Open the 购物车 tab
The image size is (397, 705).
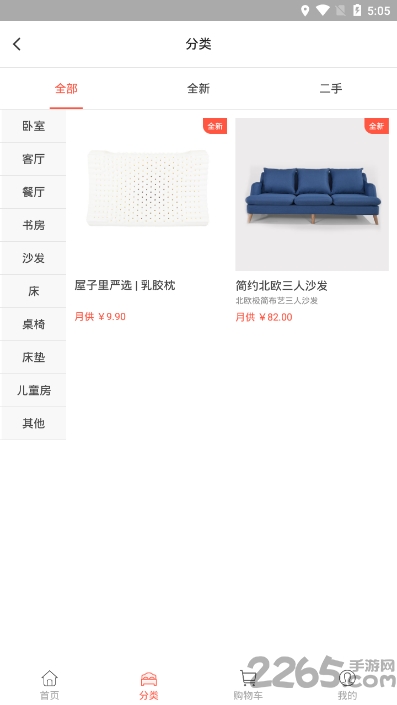[x=248, y=685]
